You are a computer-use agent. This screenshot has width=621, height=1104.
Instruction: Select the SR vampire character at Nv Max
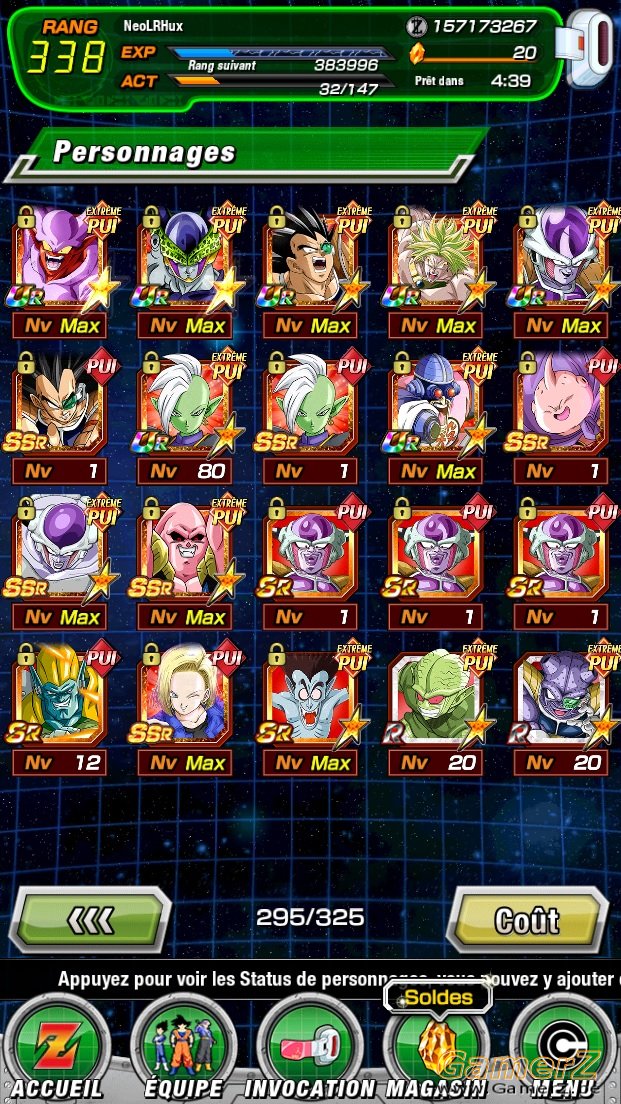tap(310, 708)
